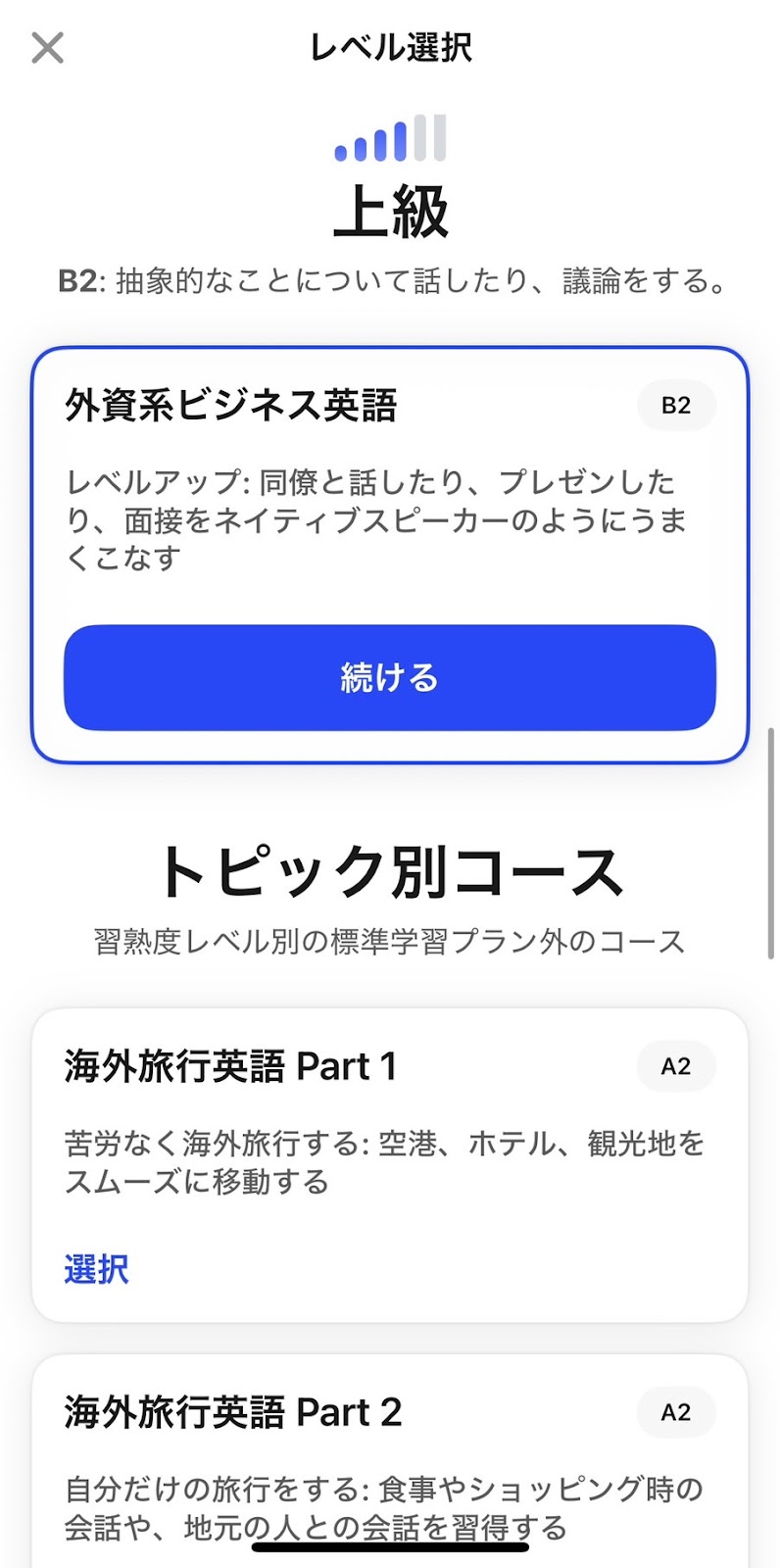This screenshot has height=1568, width=780.
Task: Tap 選択 for 海外旅行英語 Part 1
Action: pos(96,1269)
